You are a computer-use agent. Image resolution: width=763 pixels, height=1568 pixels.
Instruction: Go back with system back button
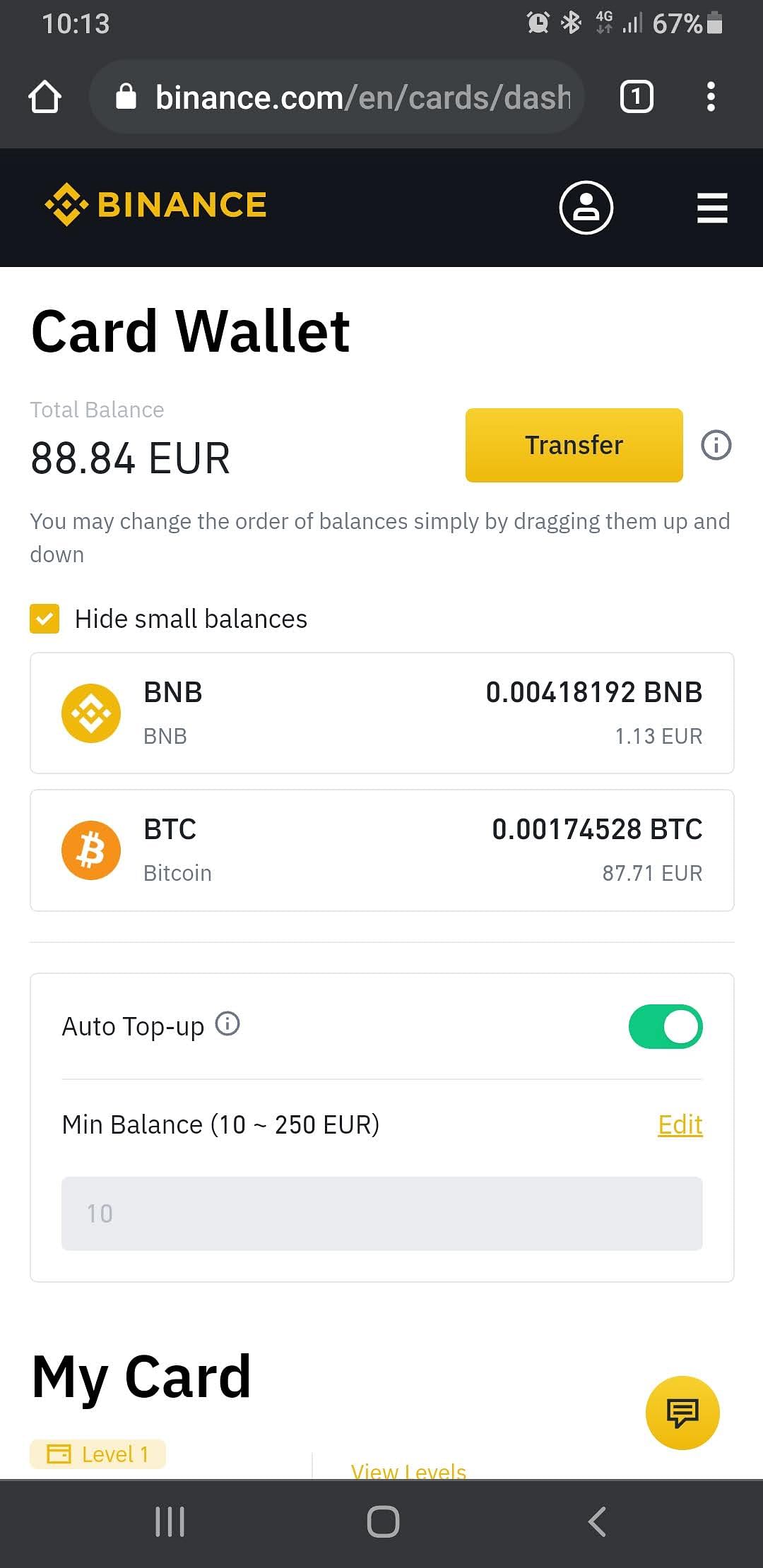597,1522
